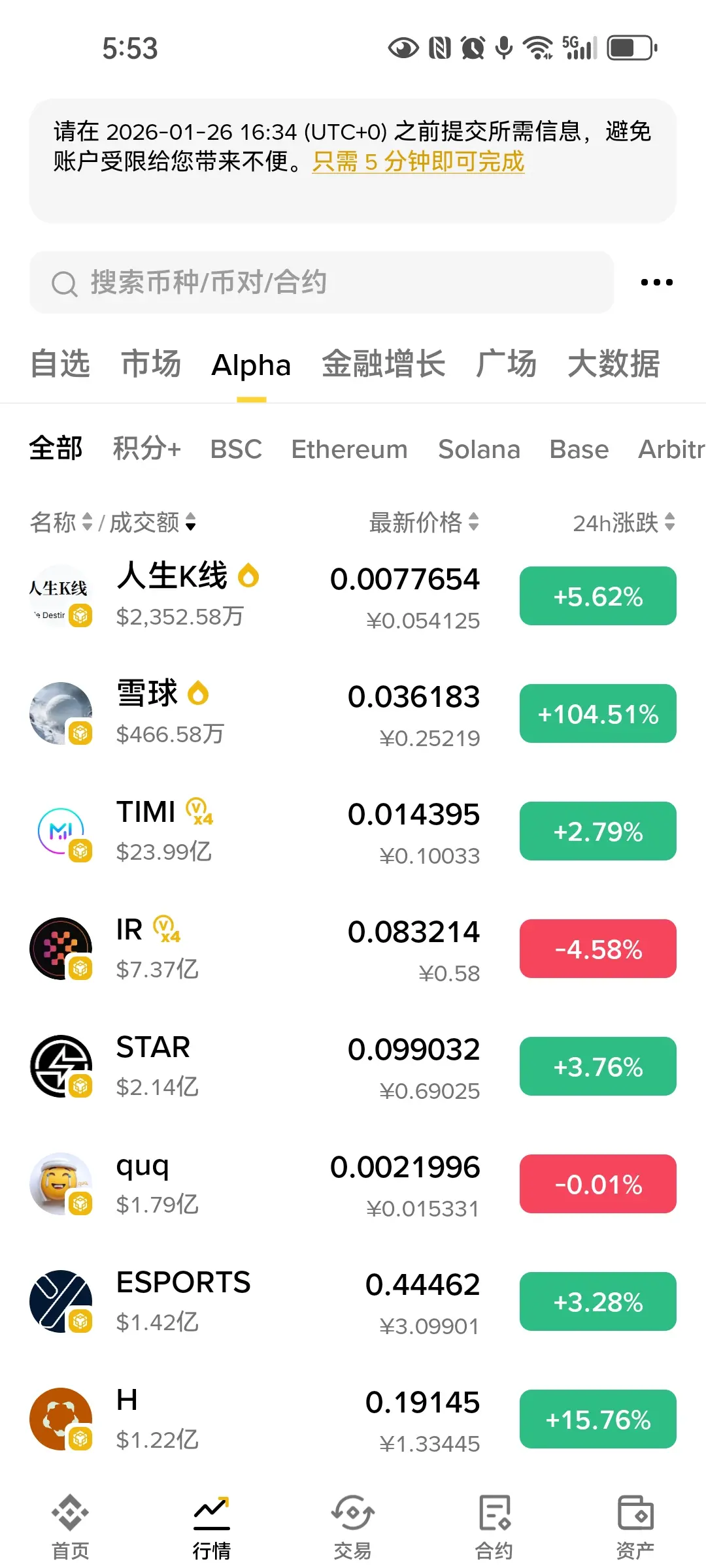View the TIMI token row
Viewport: 706px width, 1568px height.
click(261, 831)
